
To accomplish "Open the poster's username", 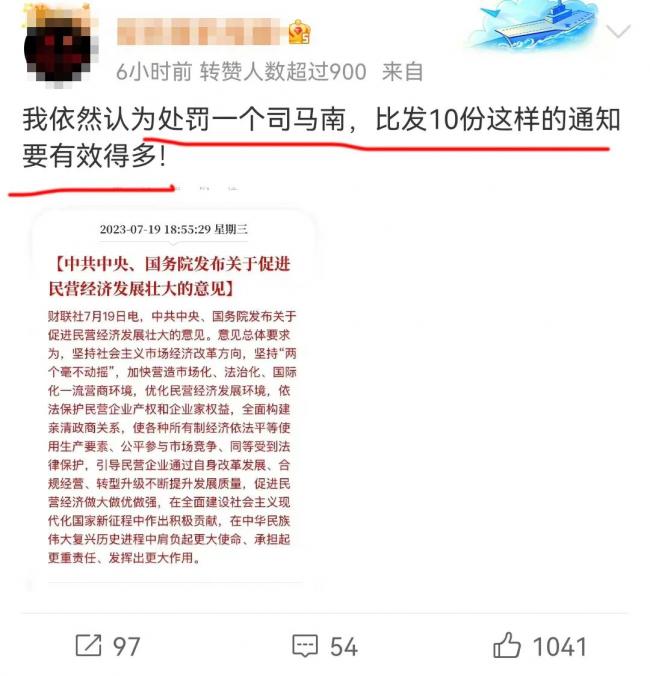I will click(200, 33).
